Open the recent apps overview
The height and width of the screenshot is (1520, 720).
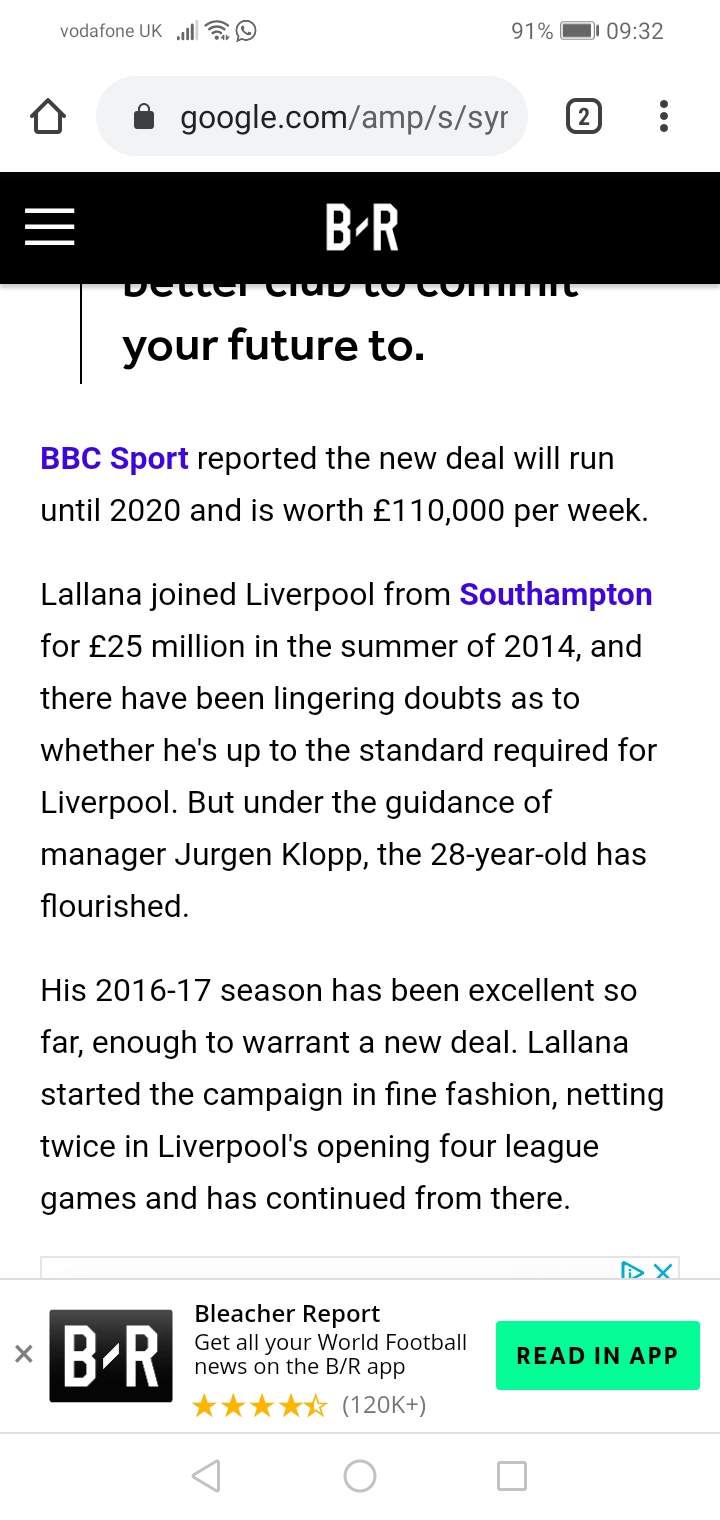tap(511, 1476)
